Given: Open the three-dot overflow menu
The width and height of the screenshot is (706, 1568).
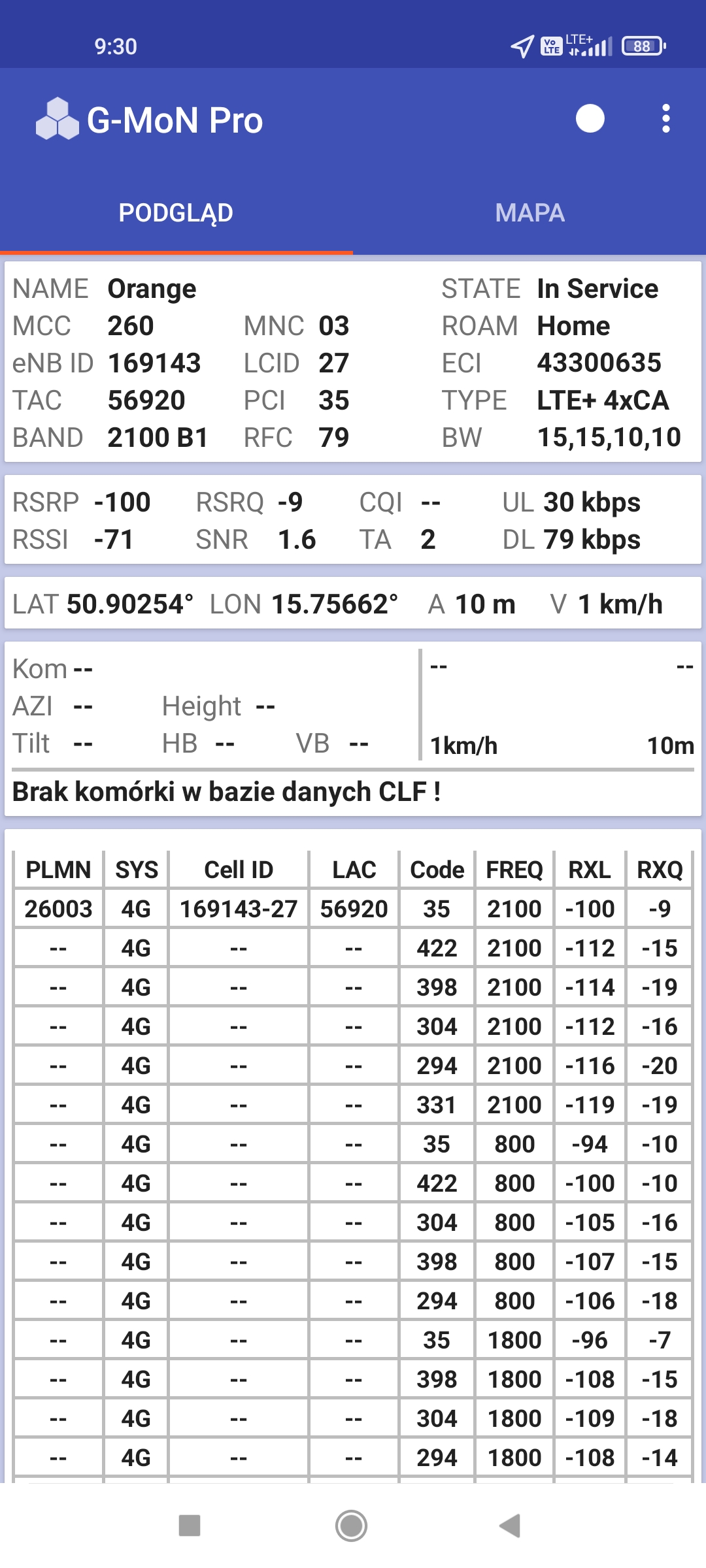Looking at the screenshot, I should coord(665,119).
